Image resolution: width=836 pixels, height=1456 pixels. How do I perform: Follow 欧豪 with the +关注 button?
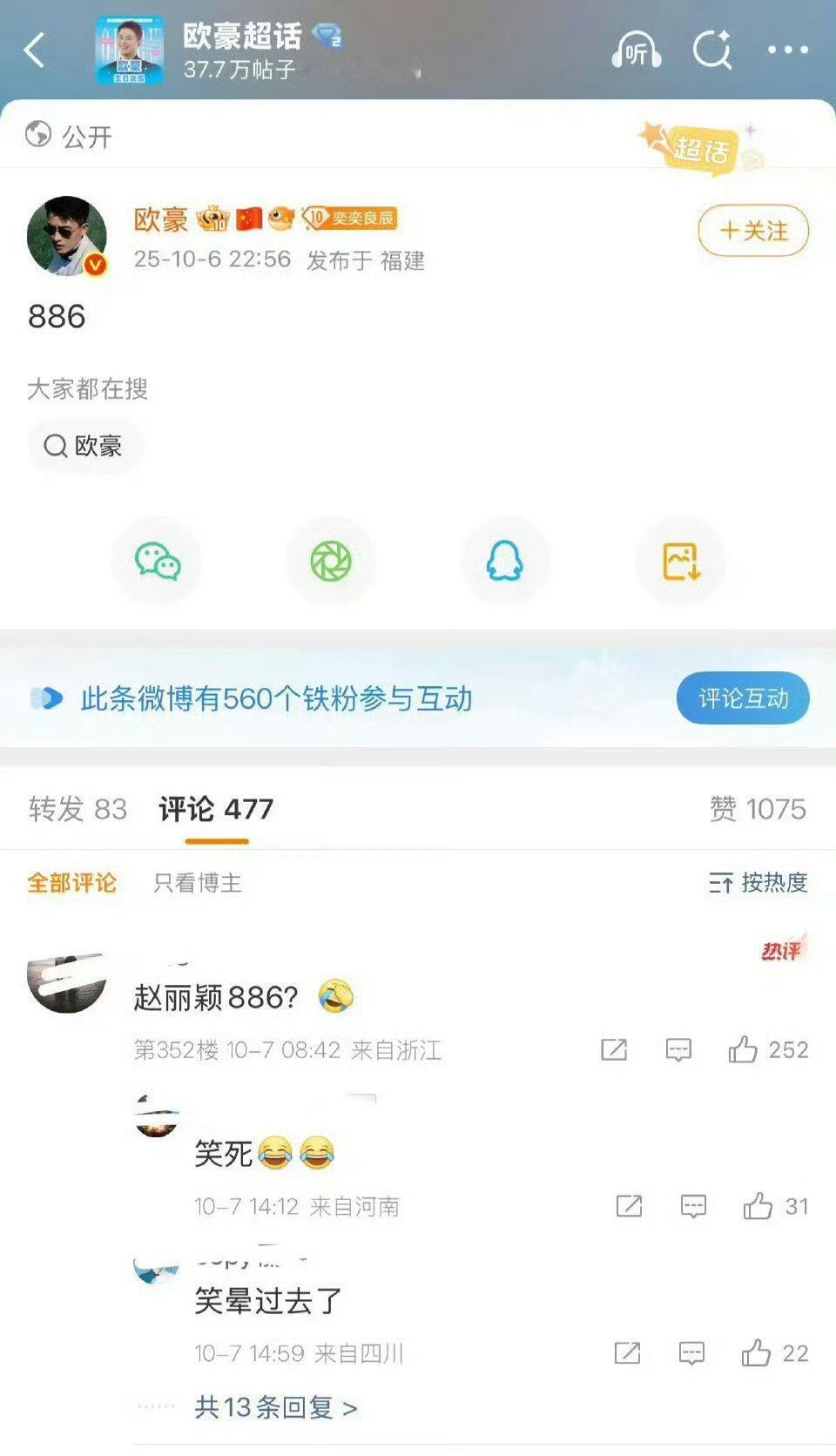coord(753,231)
